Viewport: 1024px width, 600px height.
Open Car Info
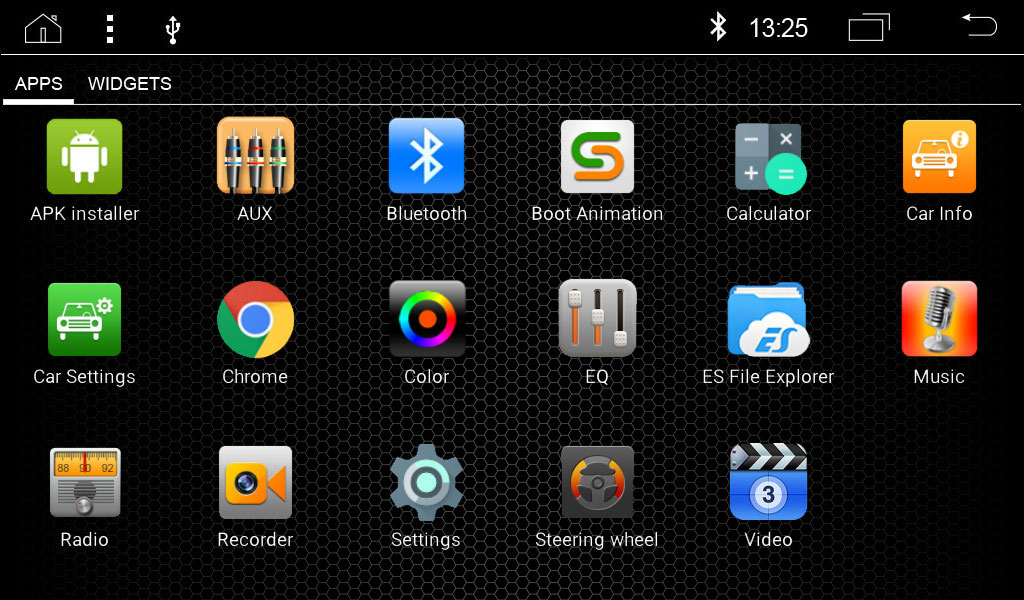939,157
